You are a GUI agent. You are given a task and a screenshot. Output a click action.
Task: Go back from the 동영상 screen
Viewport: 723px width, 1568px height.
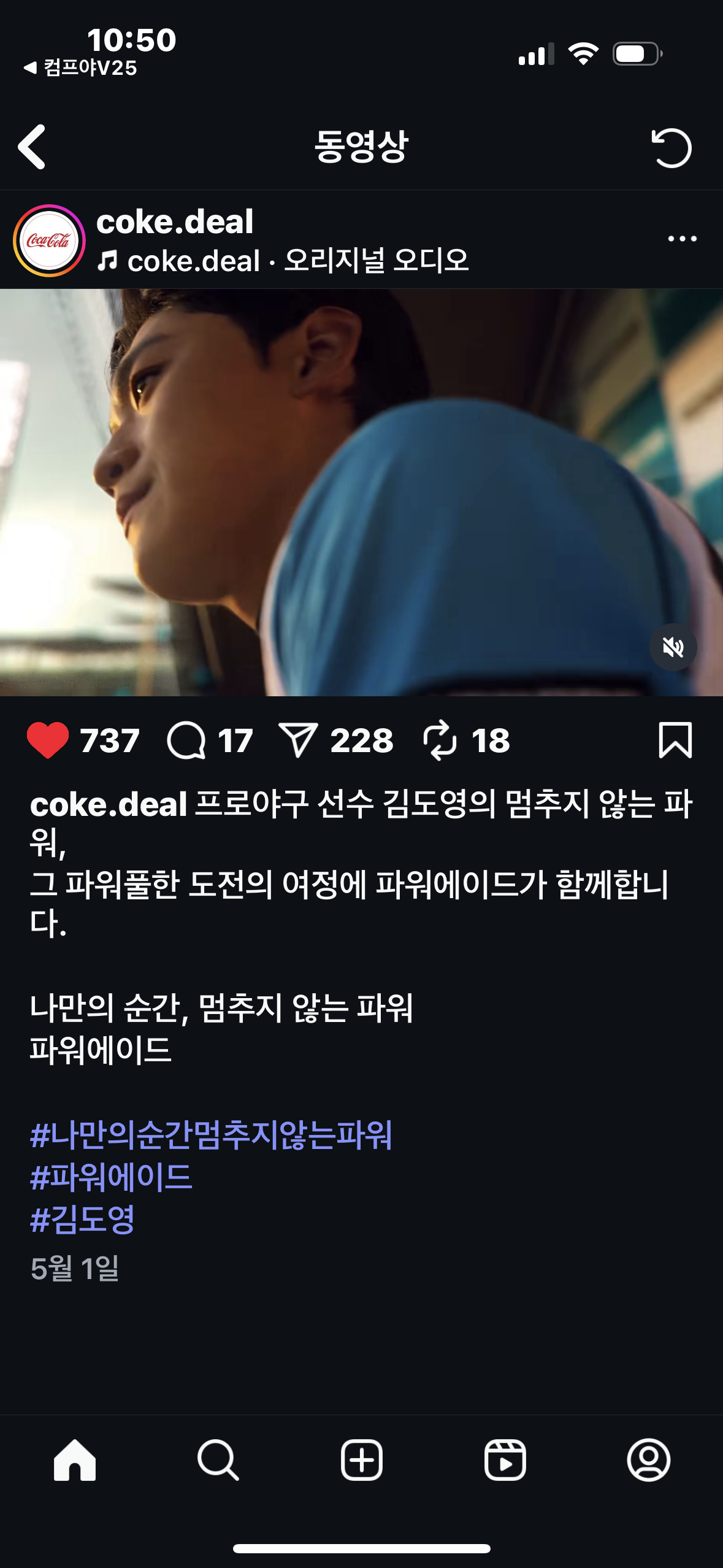click(32, 147)
